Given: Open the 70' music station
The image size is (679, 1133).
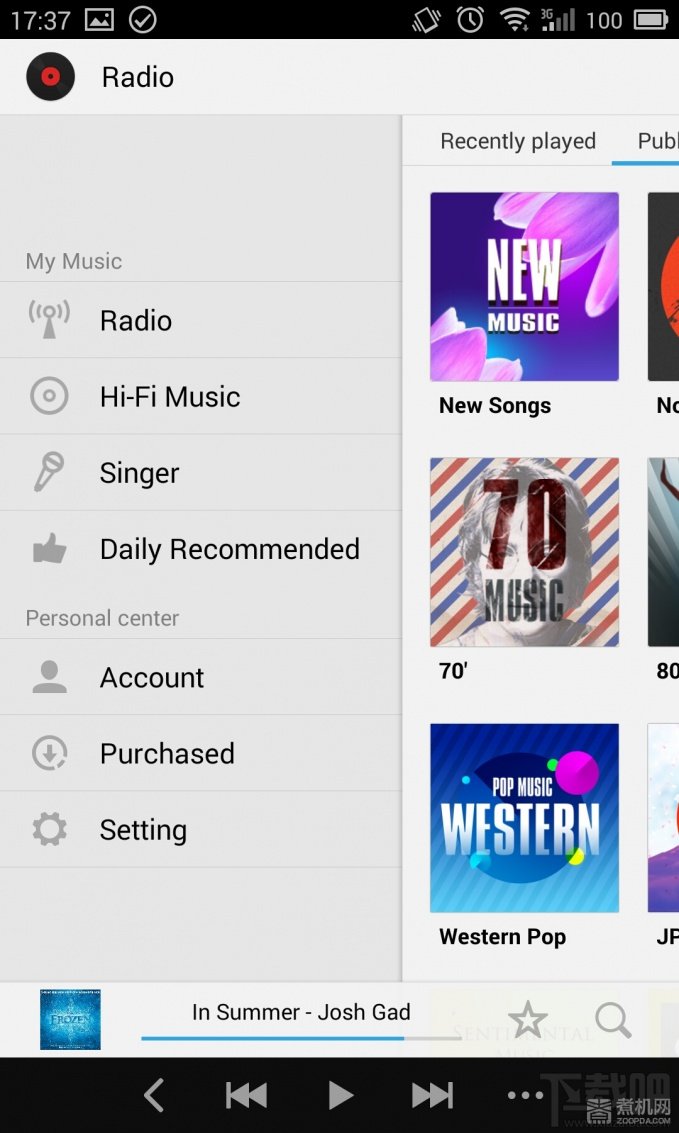Looking at the screenshot, I should 524,552.
